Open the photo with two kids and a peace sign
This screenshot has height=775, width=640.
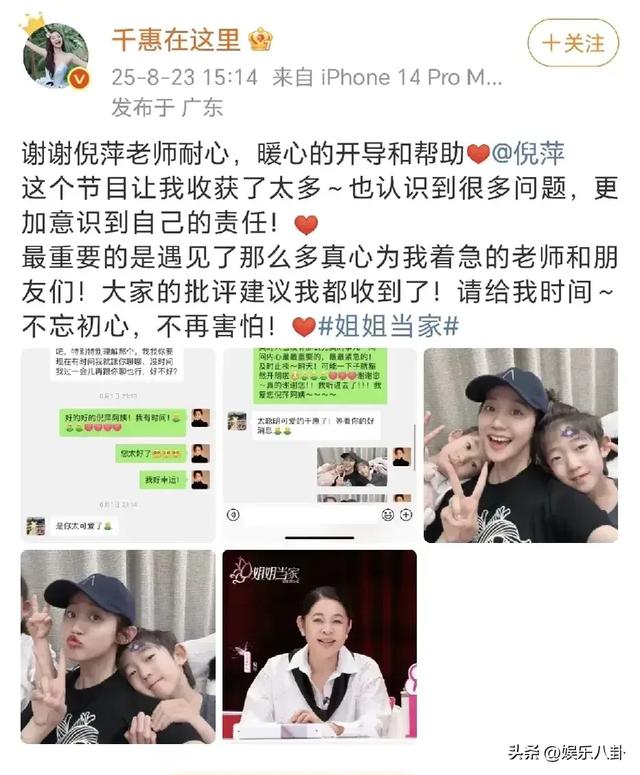520,445
